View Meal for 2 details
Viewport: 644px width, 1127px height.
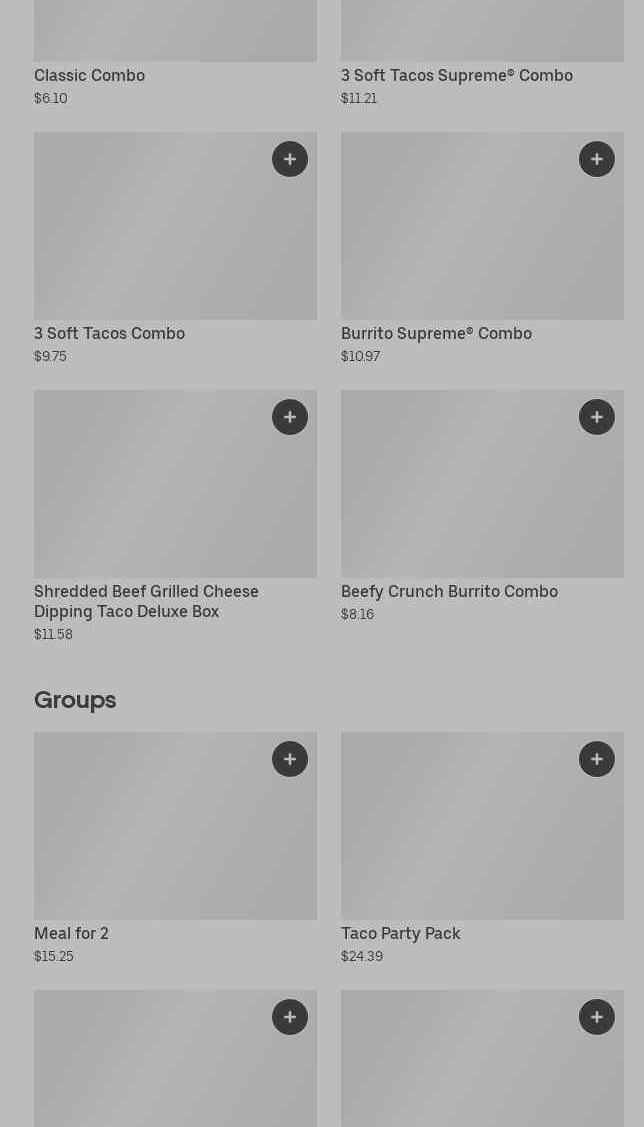click(x=71, y=934)
